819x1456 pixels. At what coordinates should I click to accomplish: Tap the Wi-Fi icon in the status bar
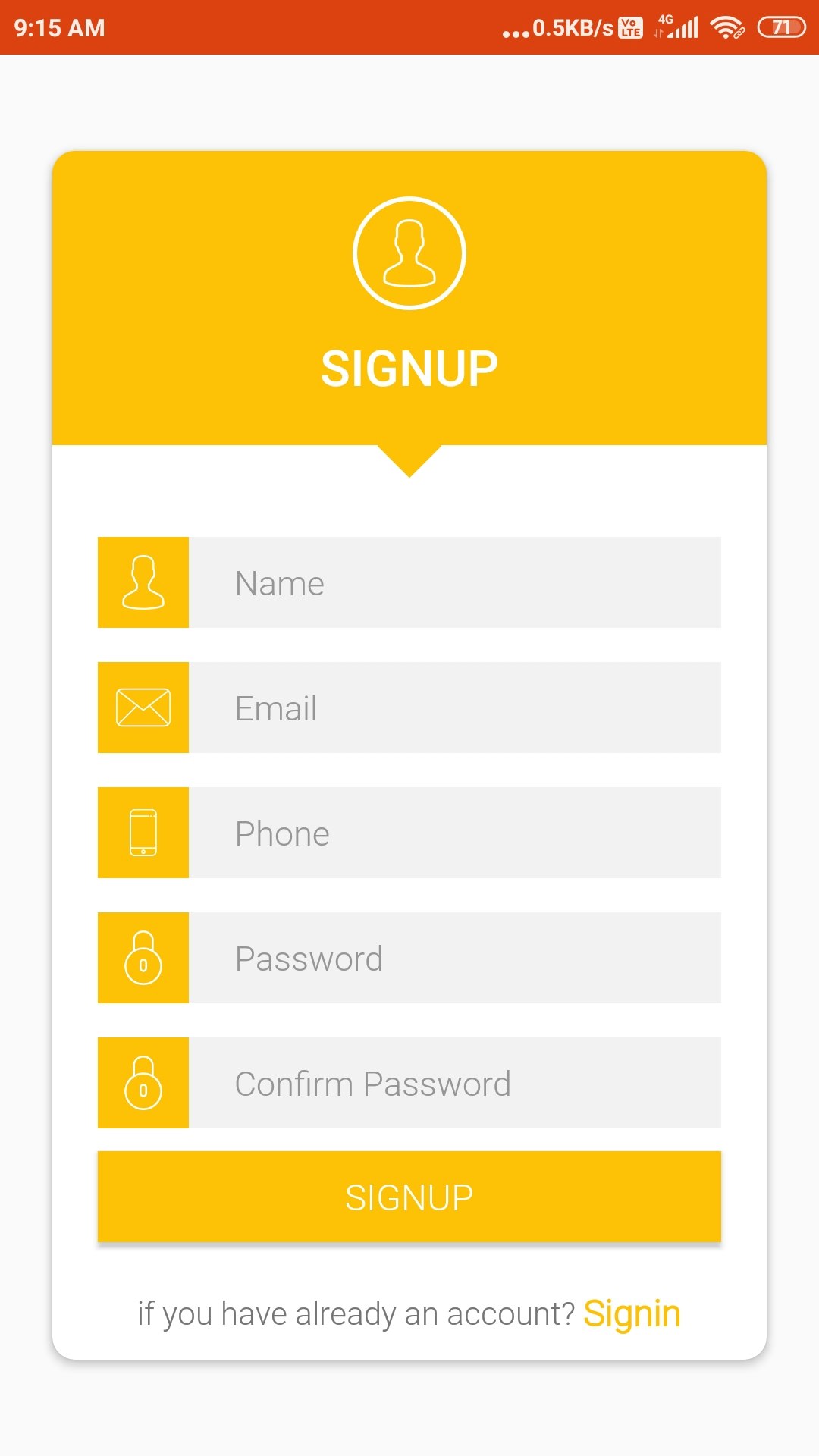(x=724, y=27)
